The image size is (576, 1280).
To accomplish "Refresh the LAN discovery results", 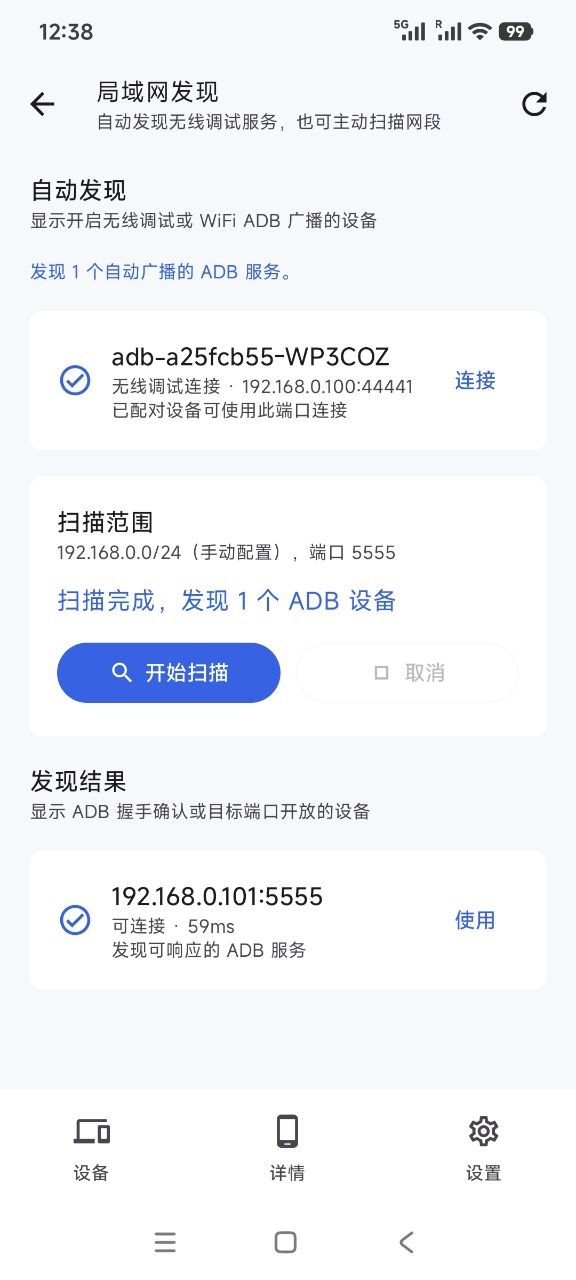I will tap(534, 104).
